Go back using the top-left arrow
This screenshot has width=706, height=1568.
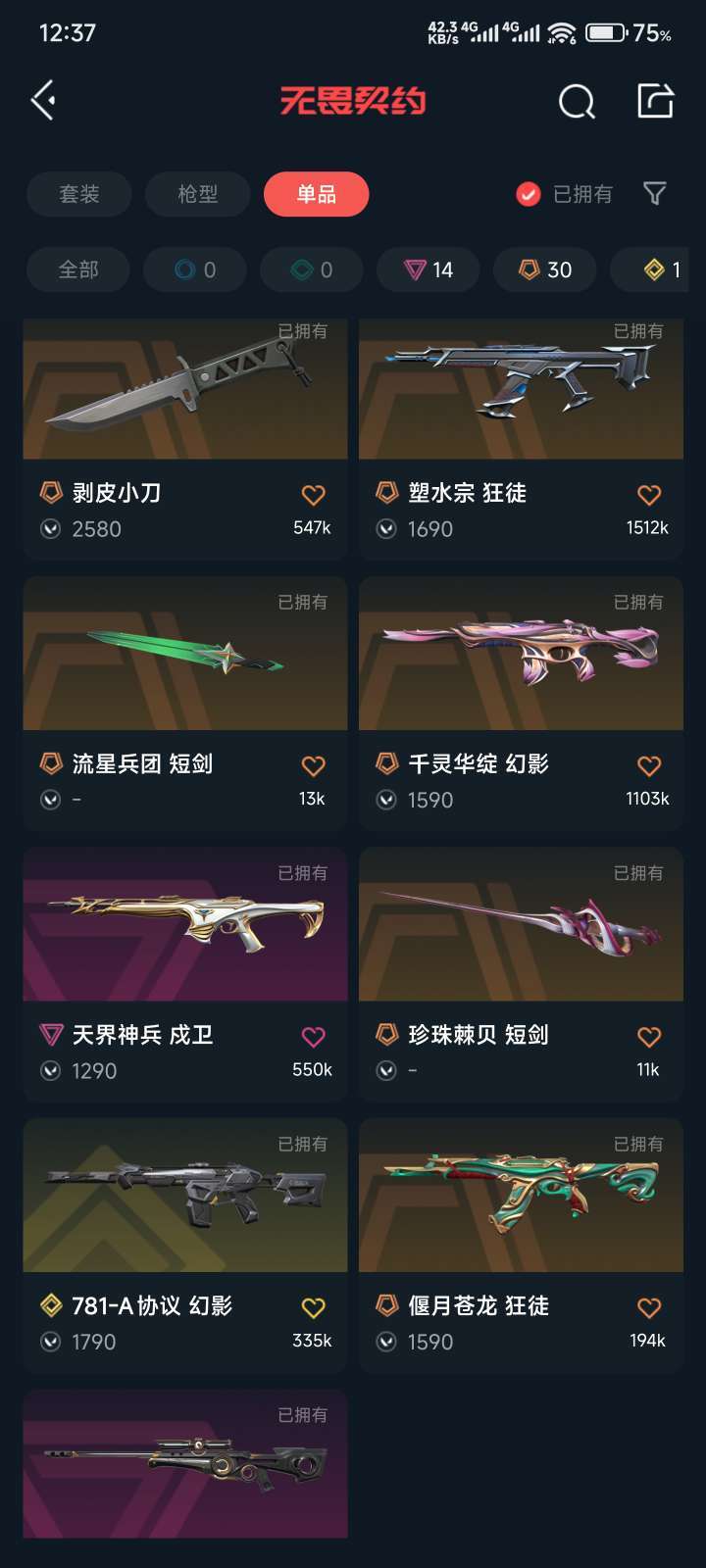[x=43, y=100]
